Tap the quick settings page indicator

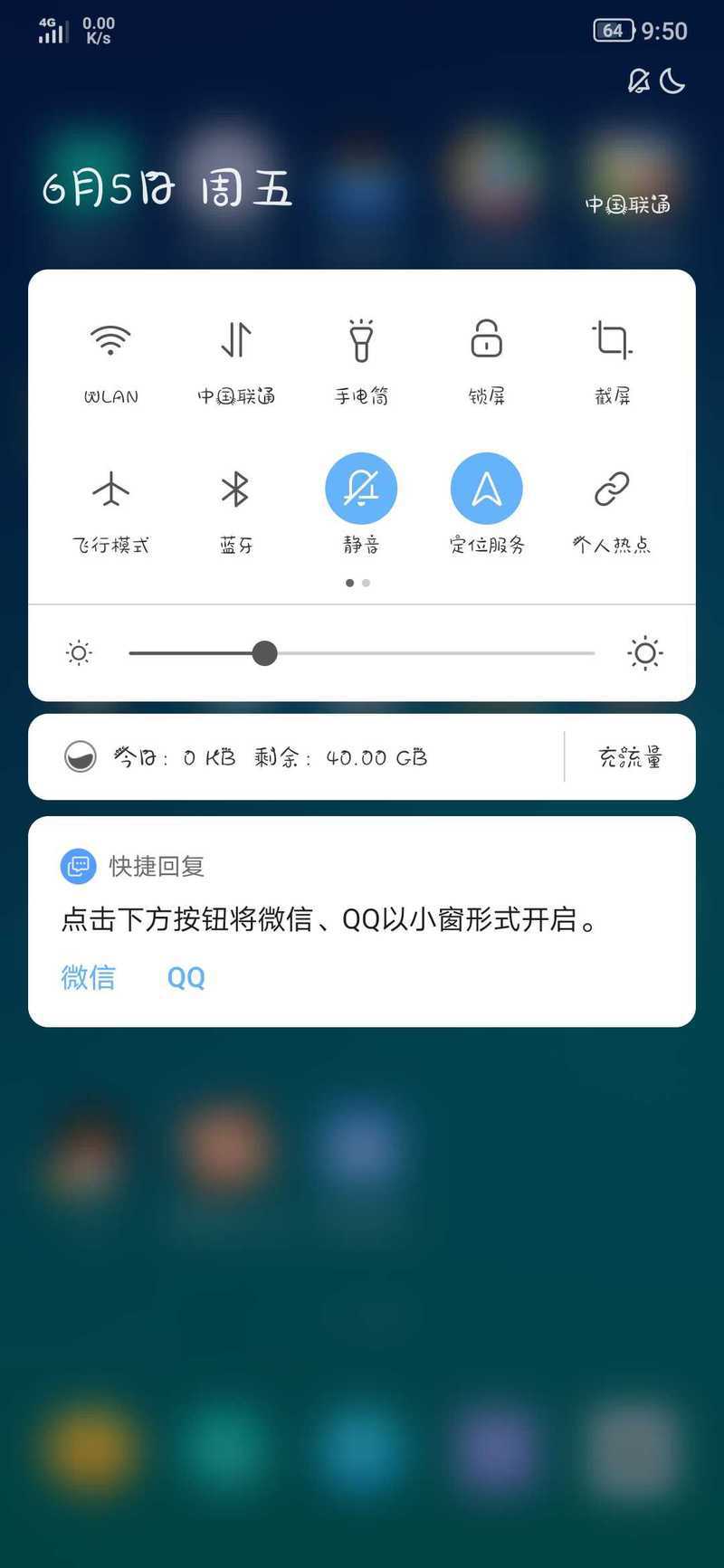click(x=357, y=584)
